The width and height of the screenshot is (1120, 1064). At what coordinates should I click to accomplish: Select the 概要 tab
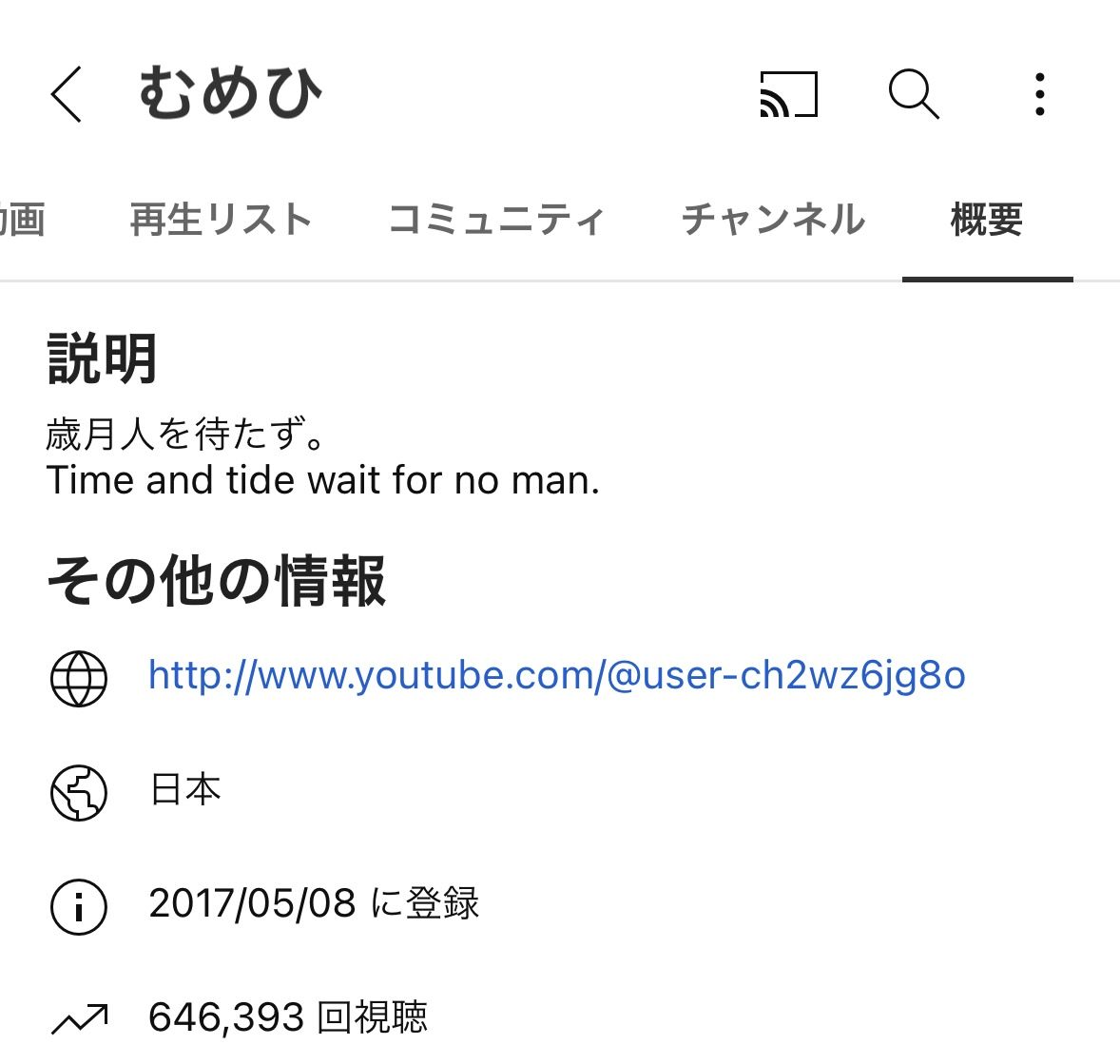987,220
